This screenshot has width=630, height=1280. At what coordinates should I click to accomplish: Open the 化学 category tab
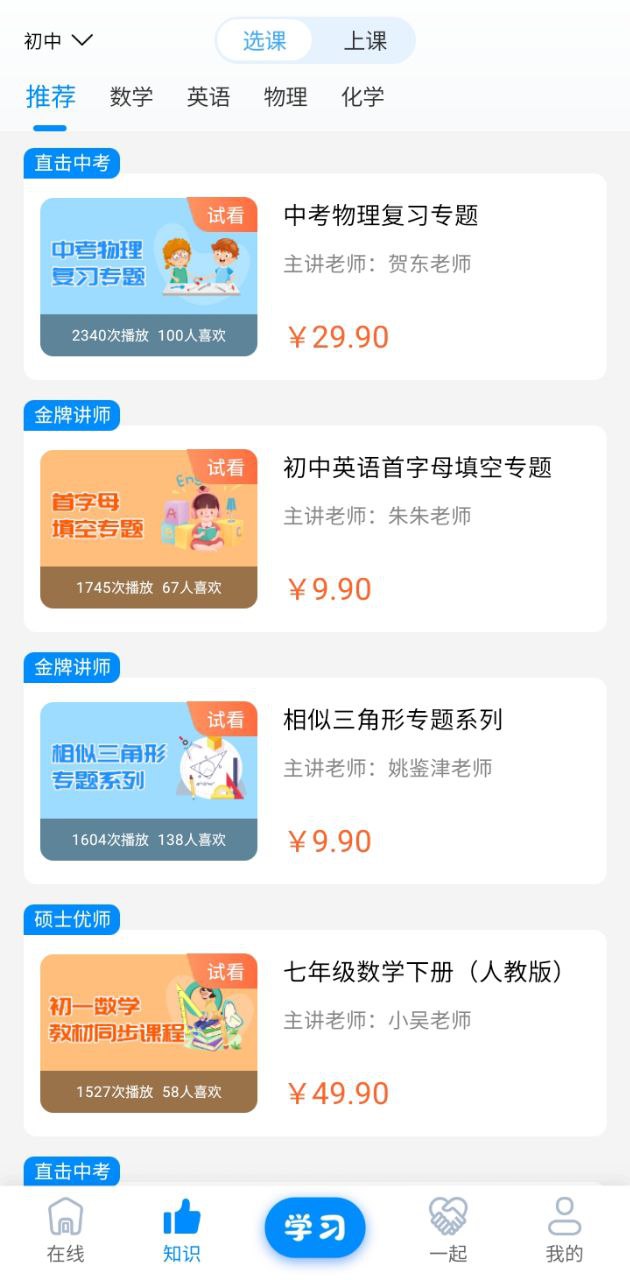point(362,97)
